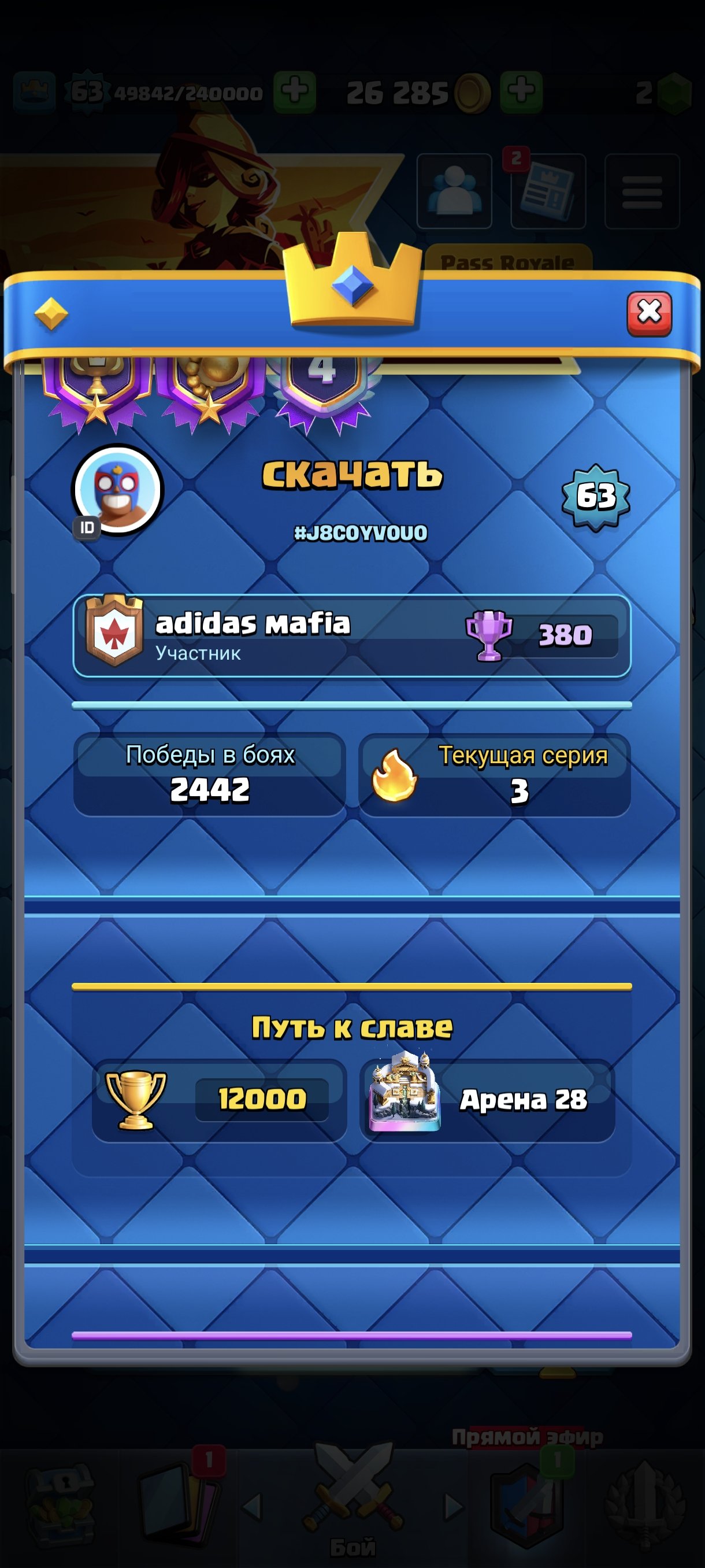
Task: Open the Arena 28 tile
Action: pos(487,1100)
